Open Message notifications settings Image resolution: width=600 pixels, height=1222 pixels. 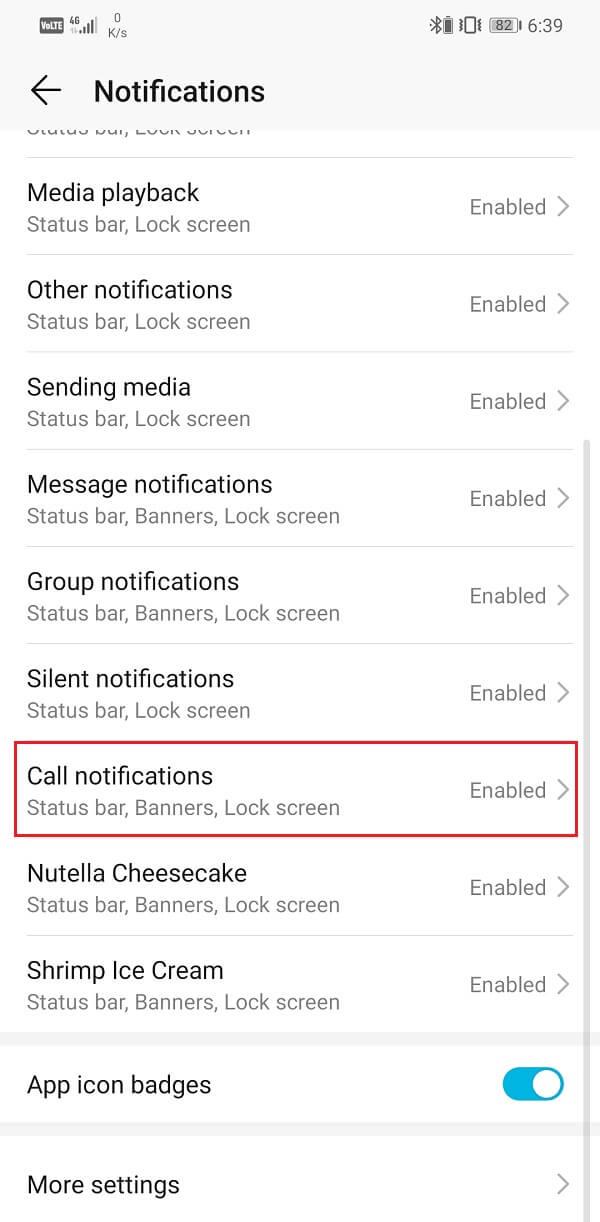(x=300, y=498)
